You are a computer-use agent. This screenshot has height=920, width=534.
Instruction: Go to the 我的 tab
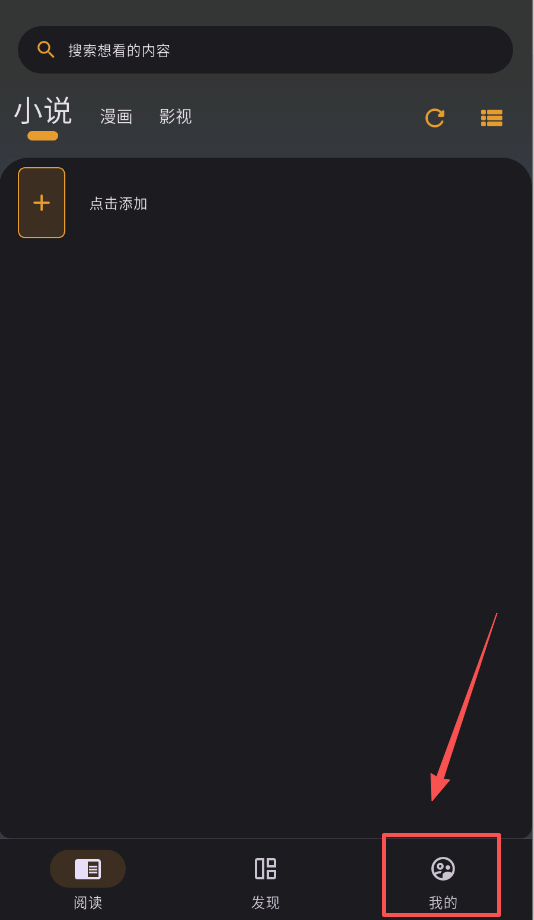pyautogui.click(x=442, y=880)
